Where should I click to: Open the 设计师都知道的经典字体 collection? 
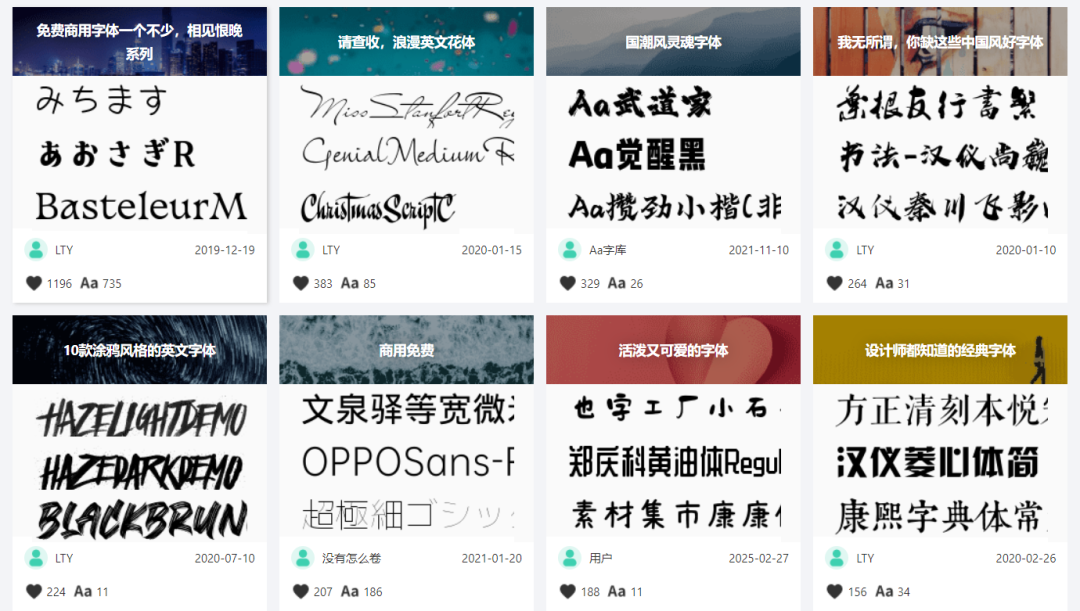[x=940, y=350]
